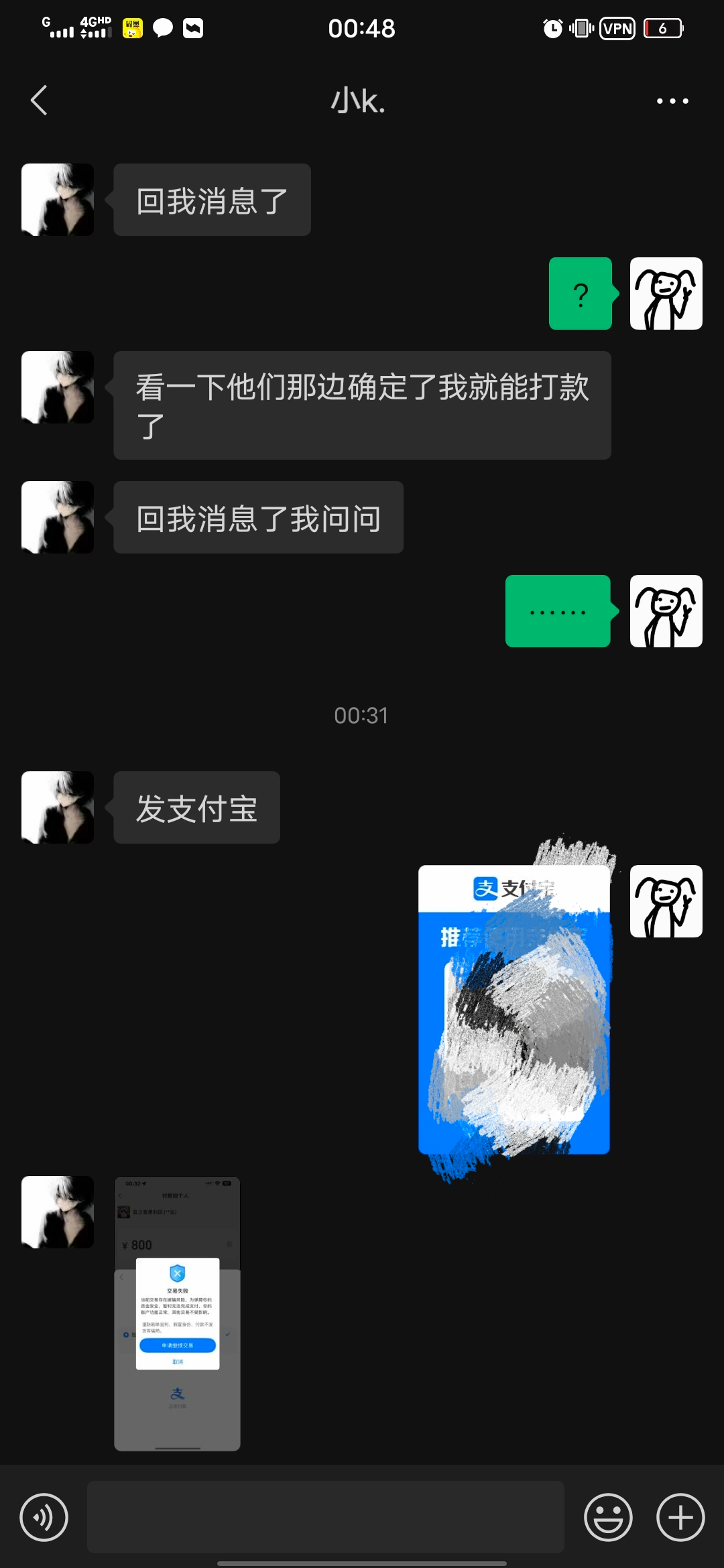Open the three-dot chat info menu
The image size is (724, 1568).
(x=672, y=101)
